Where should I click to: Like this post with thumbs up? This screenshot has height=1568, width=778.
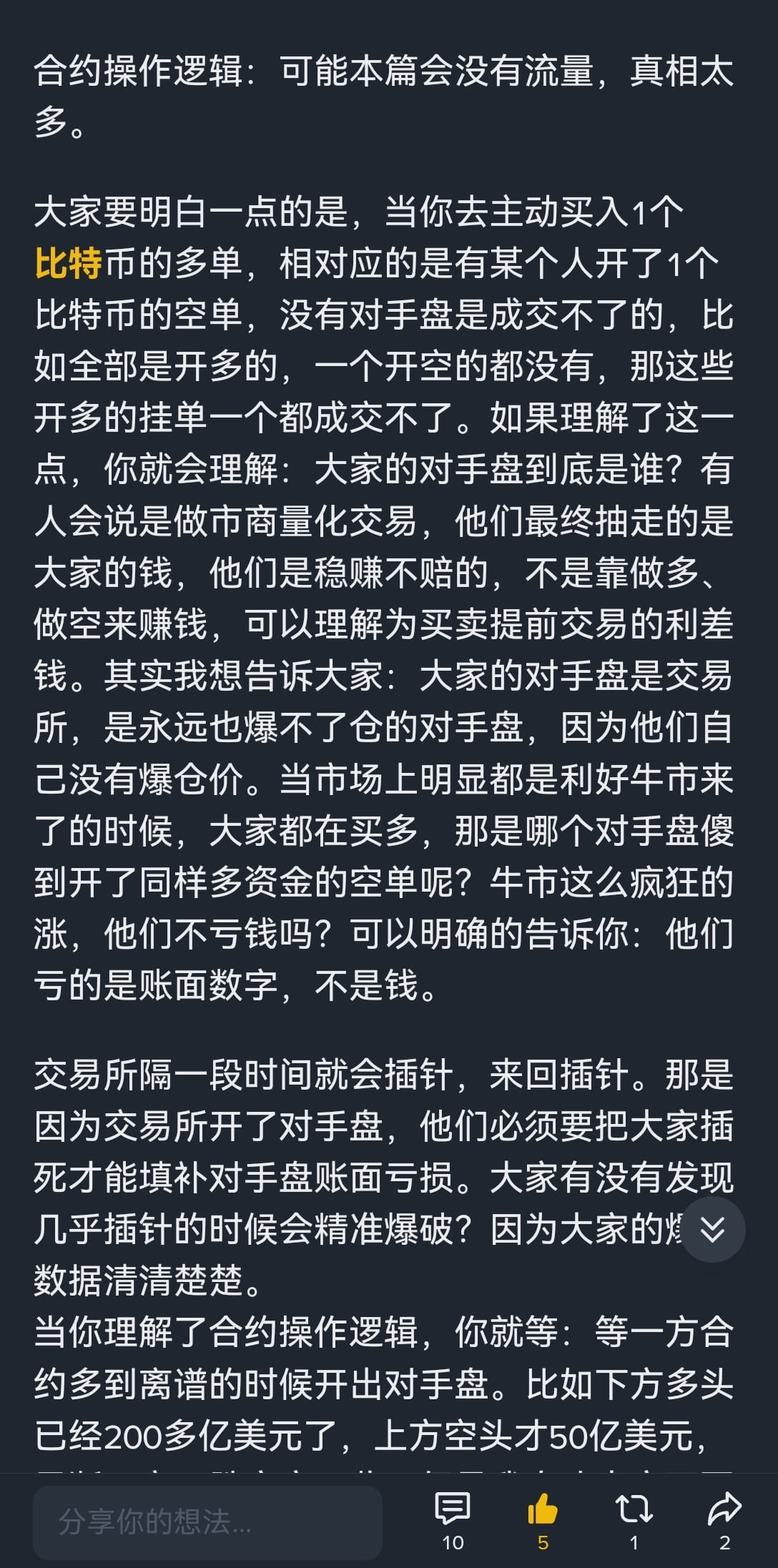click(x=543, y=1511)
